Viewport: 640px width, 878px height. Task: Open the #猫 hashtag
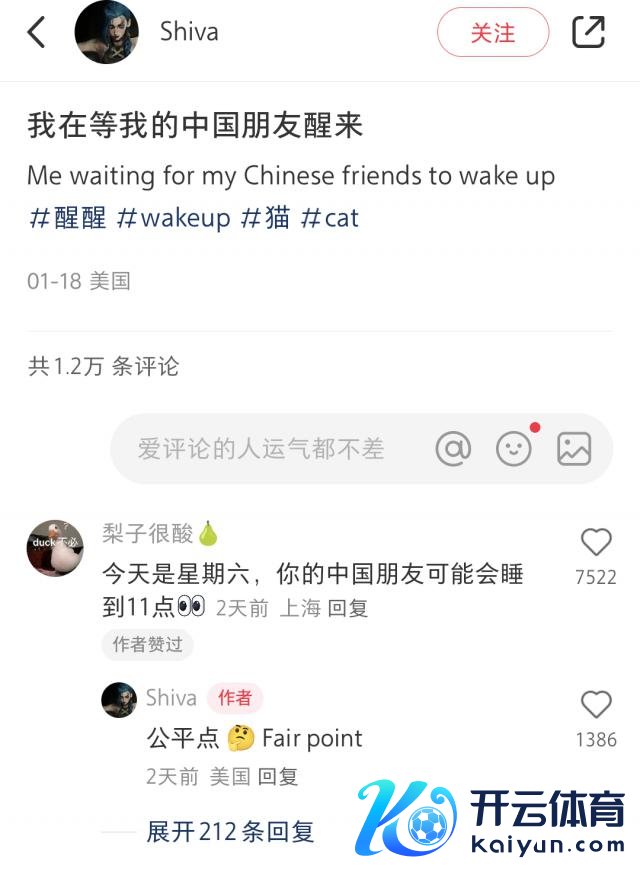[265, 218]
